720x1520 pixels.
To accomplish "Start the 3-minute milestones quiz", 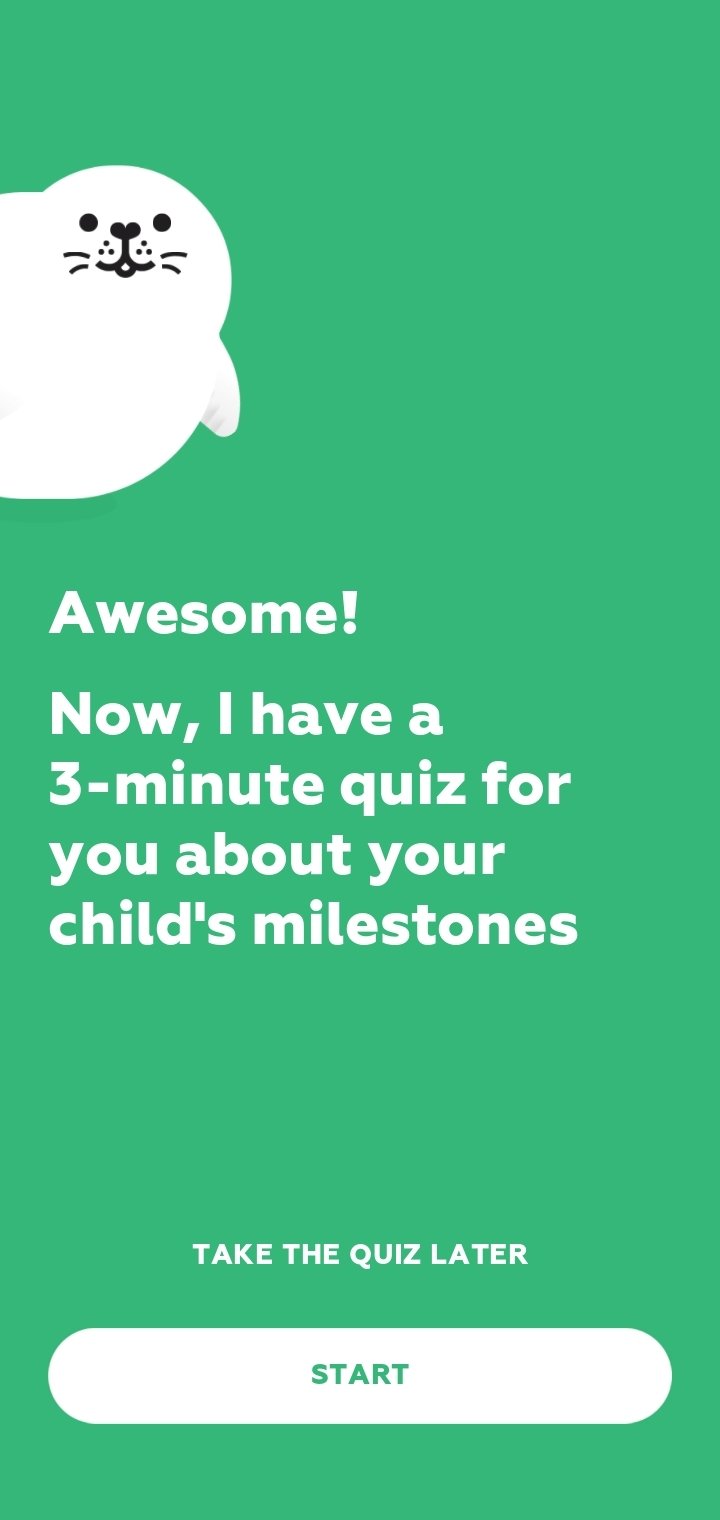I will [x=360, y=1375].
